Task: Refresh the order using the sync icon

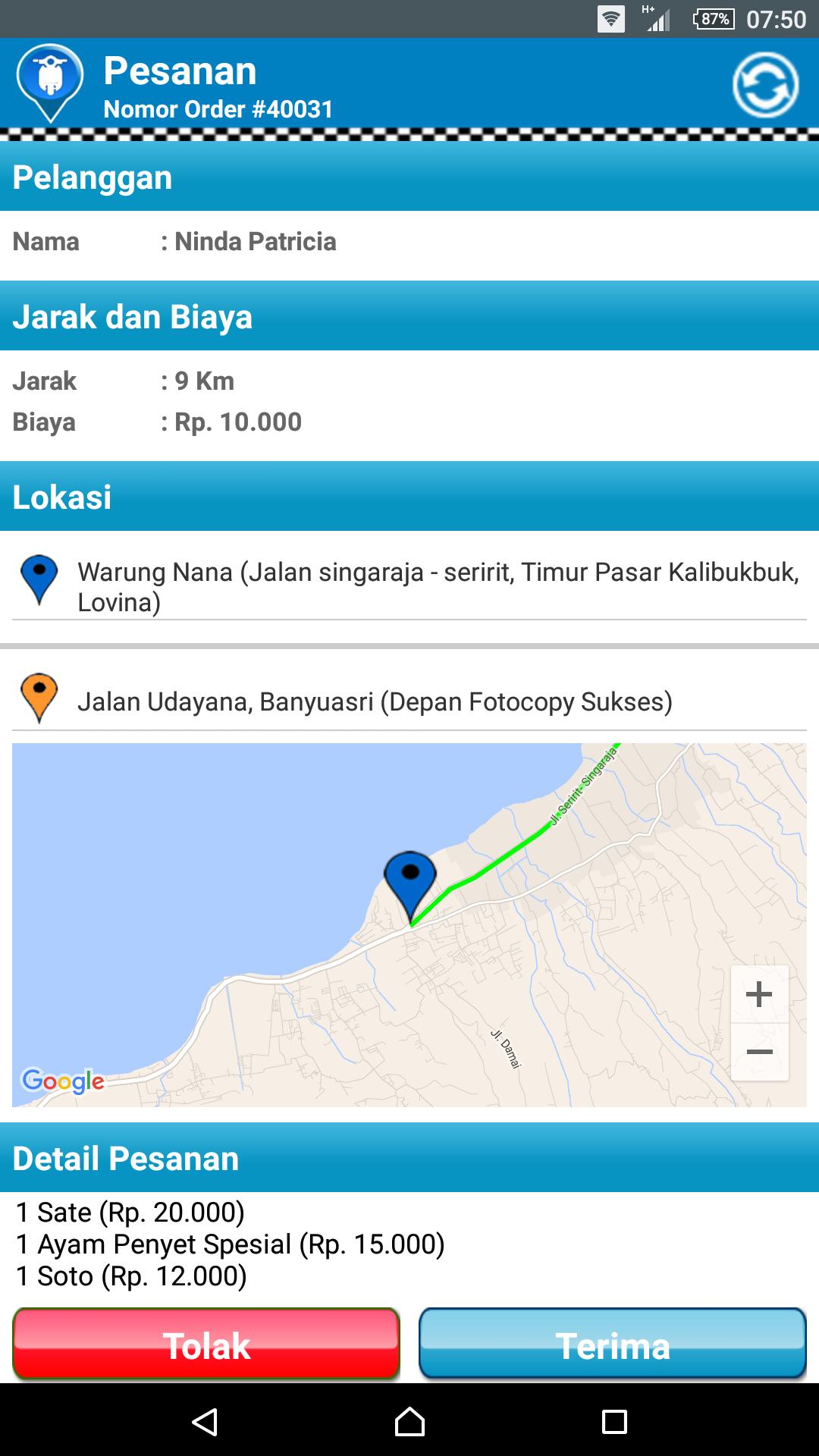Action: [766, 86]
